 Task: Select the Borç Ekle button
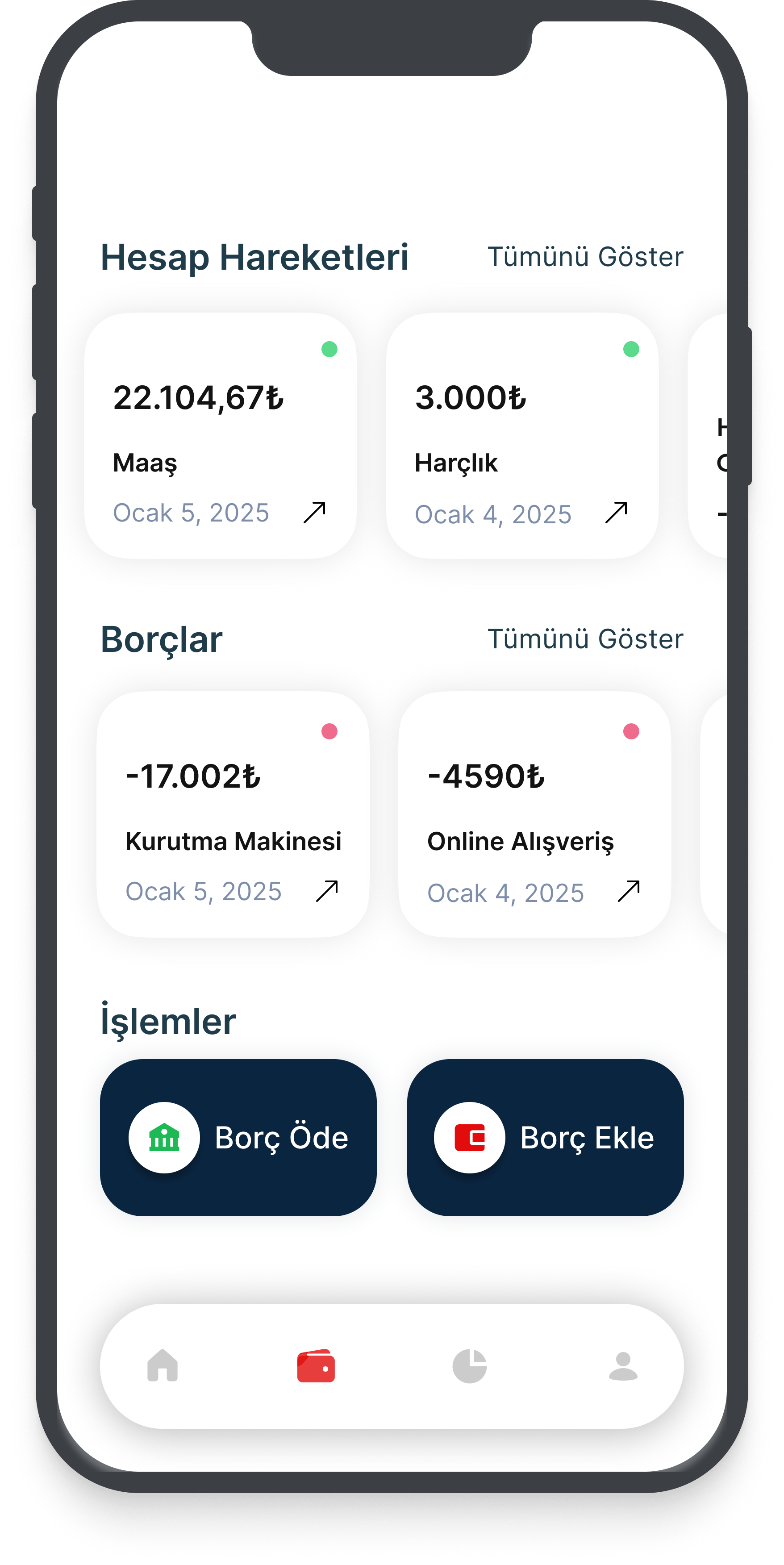pyautogui.click(x=545, y=1137)
